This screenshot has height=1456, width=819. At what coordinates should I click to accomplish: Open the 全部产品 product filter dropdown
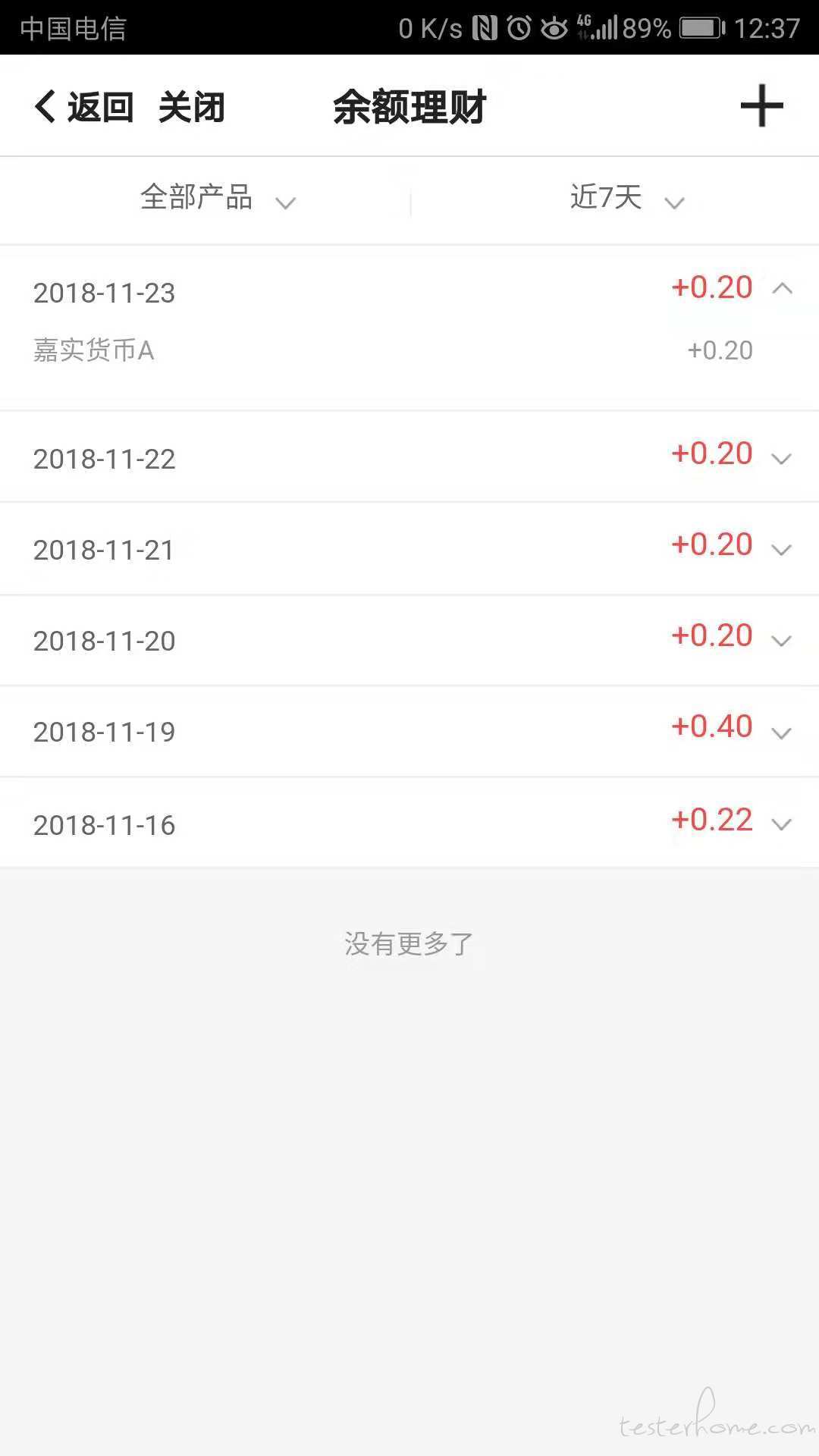pos(218,199)
